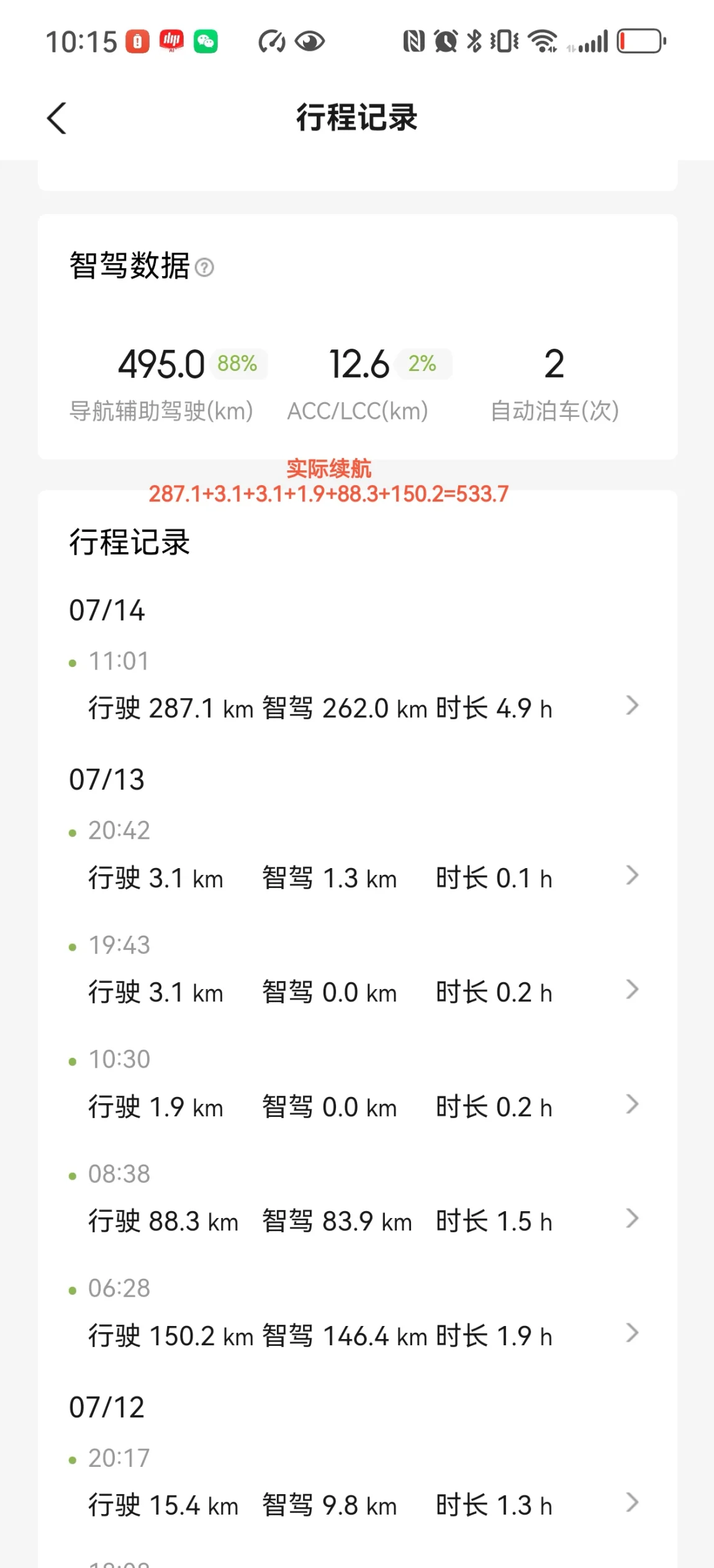
Task: Go back from 行程记录 page
Action: click(x=56, y=118)
